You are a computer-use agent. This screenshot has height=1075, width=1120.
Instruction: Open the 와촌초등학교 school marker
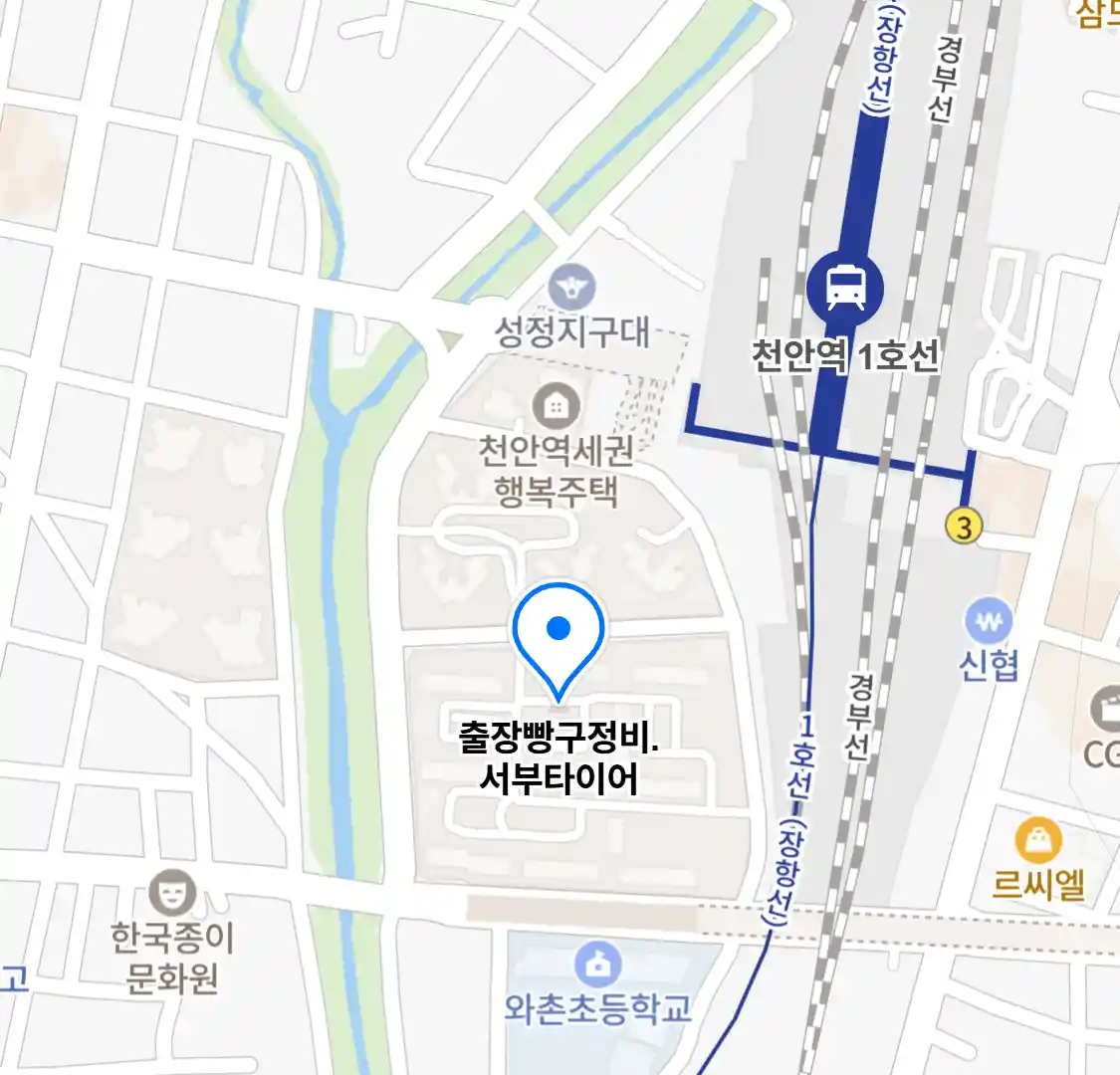pyautogui.click(x=598, y=964)
